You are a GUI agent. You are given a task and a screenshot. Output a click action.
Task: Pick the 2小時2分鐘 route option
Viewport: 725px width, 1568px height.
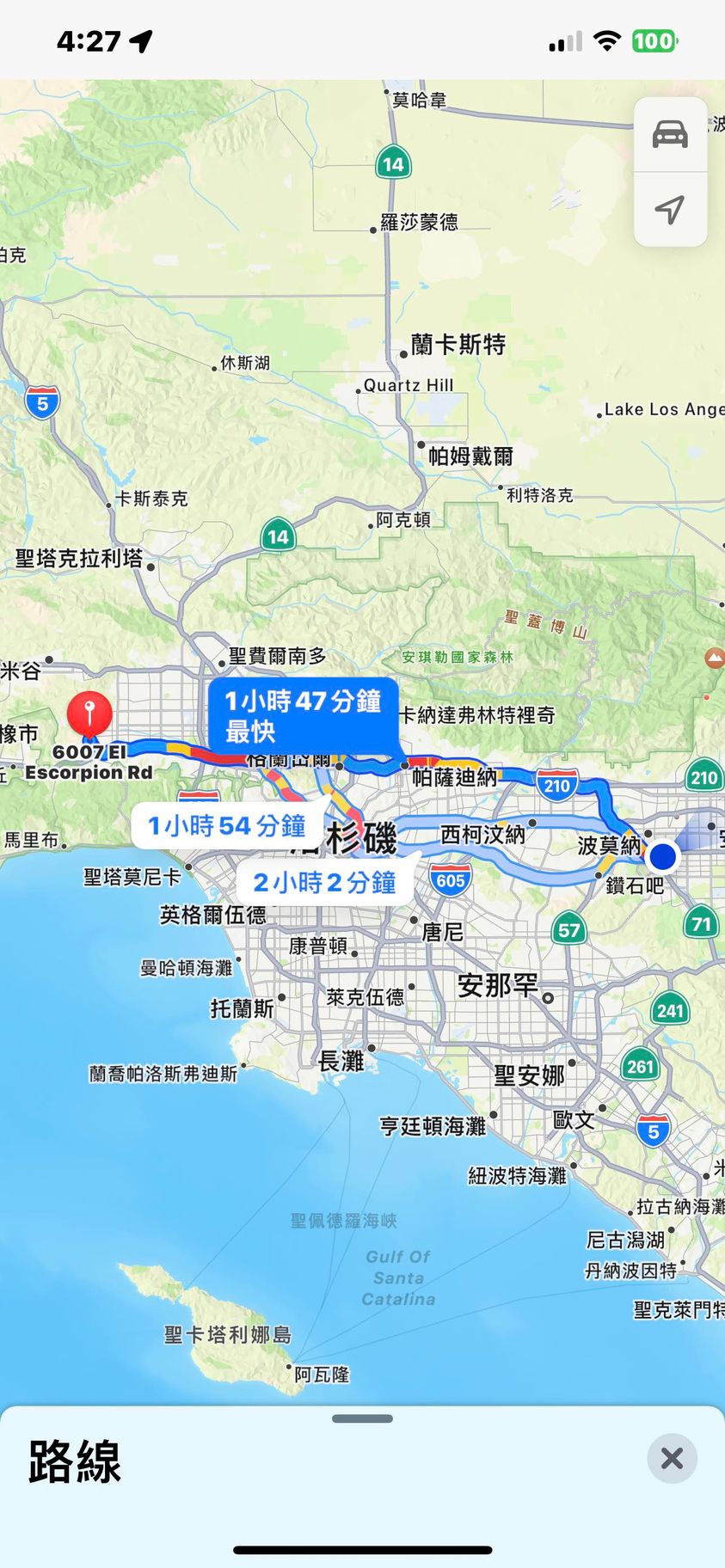point(324,882)
